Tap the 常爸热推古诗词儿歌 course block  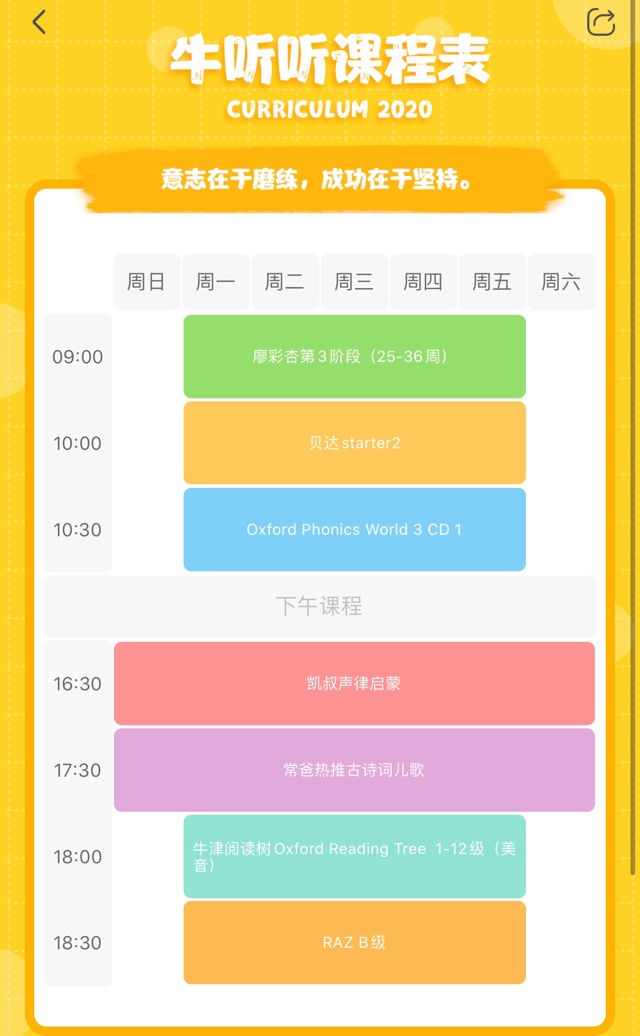tap(354, 769)
